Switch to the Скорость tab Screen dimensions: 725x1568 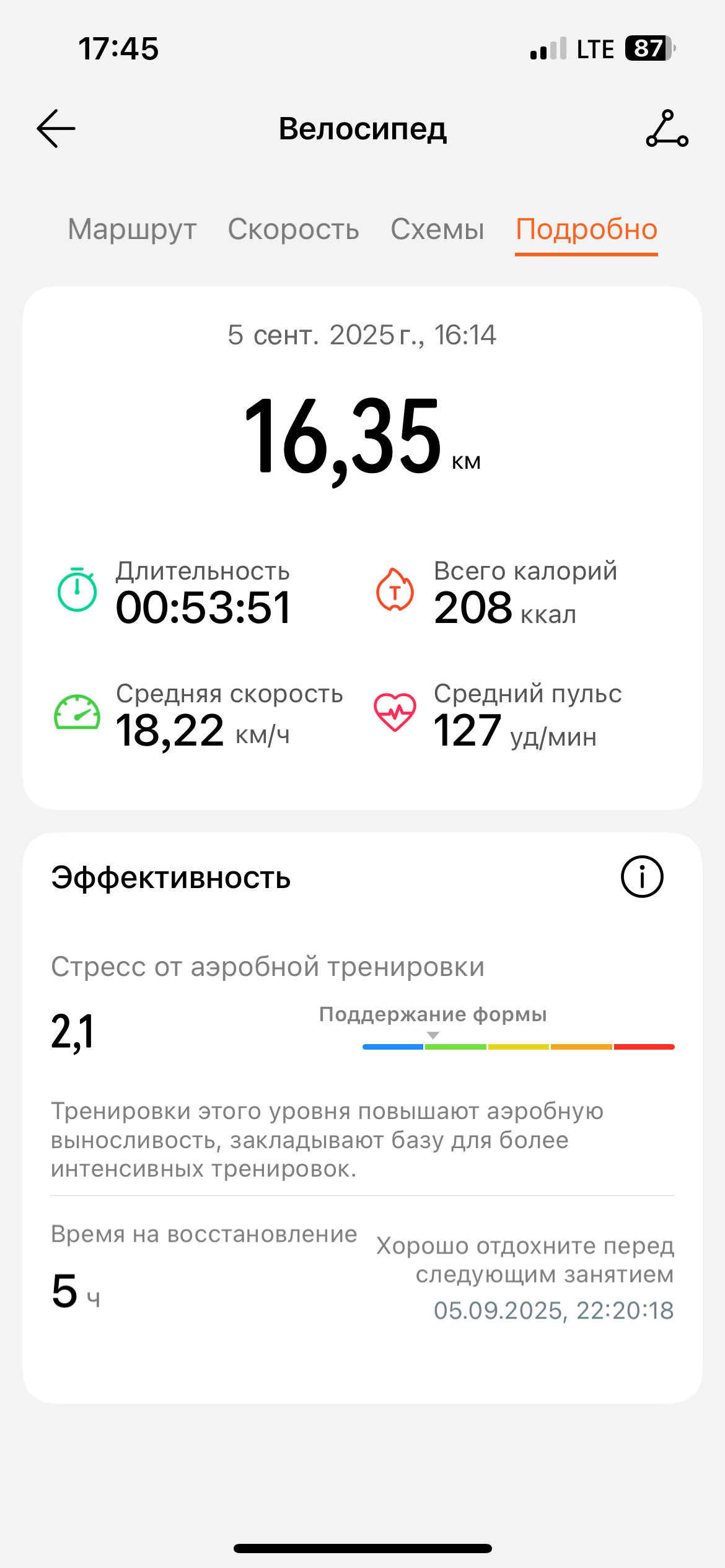click(293, 229)
